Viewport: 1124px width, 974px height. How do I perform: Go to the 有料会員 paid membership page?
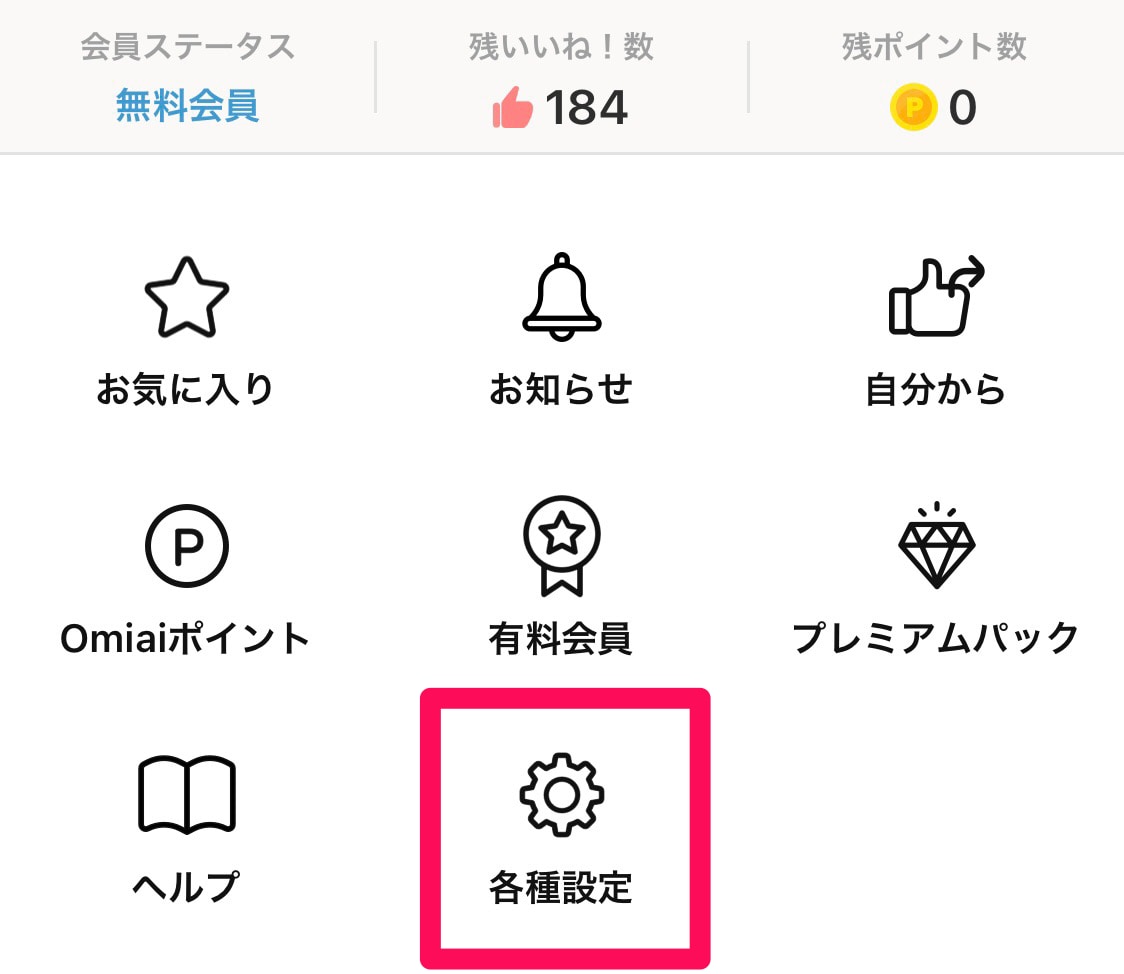(561, 578)
